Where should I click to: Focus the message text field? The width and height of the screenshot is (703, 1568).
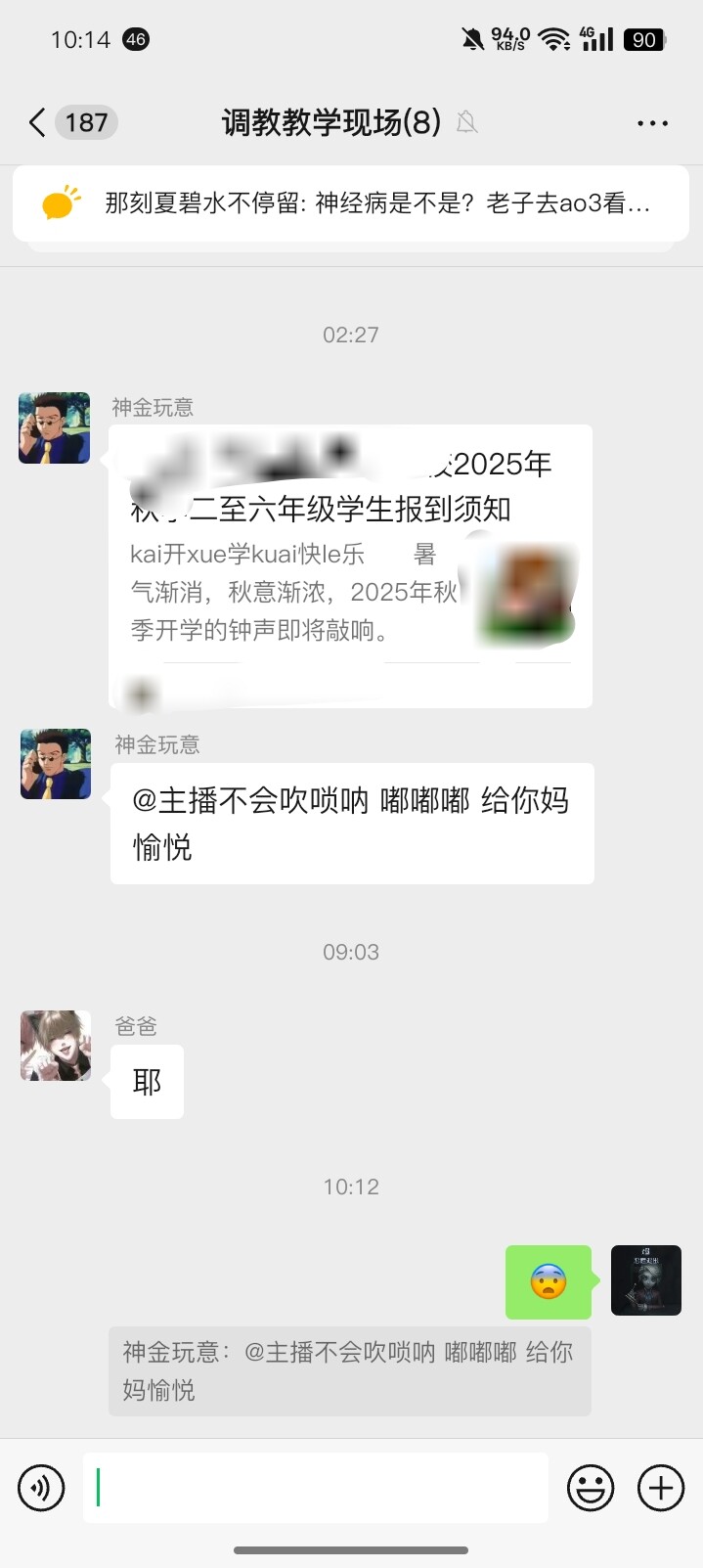(315, 1487)
